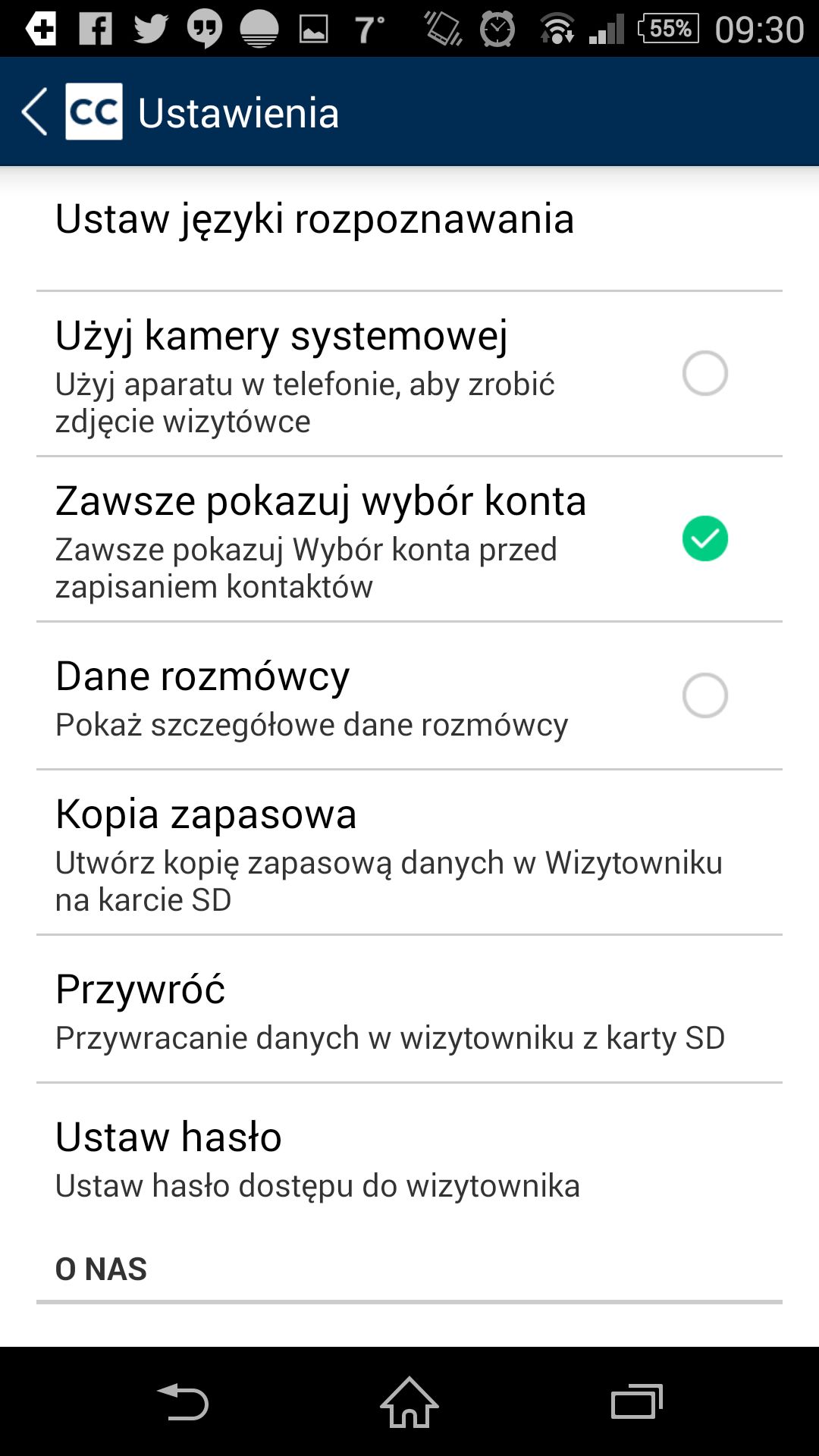Viewport: 819px width, 1456px height.
Task: Select Przywróć to restore data
Action: click(409, 1009)
